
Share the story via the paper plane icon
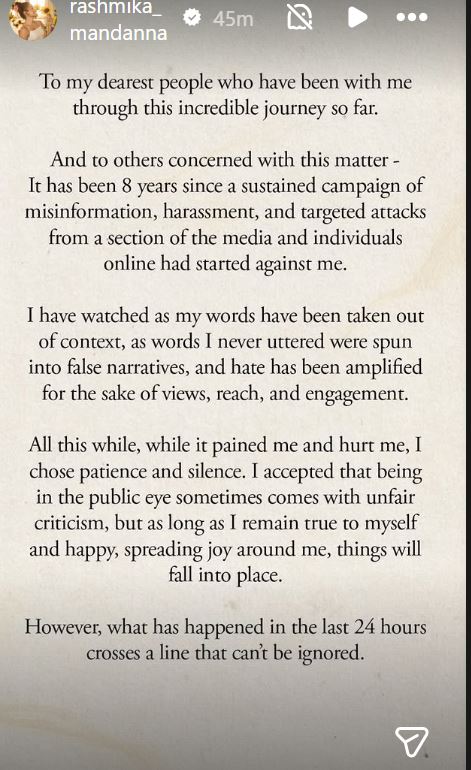412,742
